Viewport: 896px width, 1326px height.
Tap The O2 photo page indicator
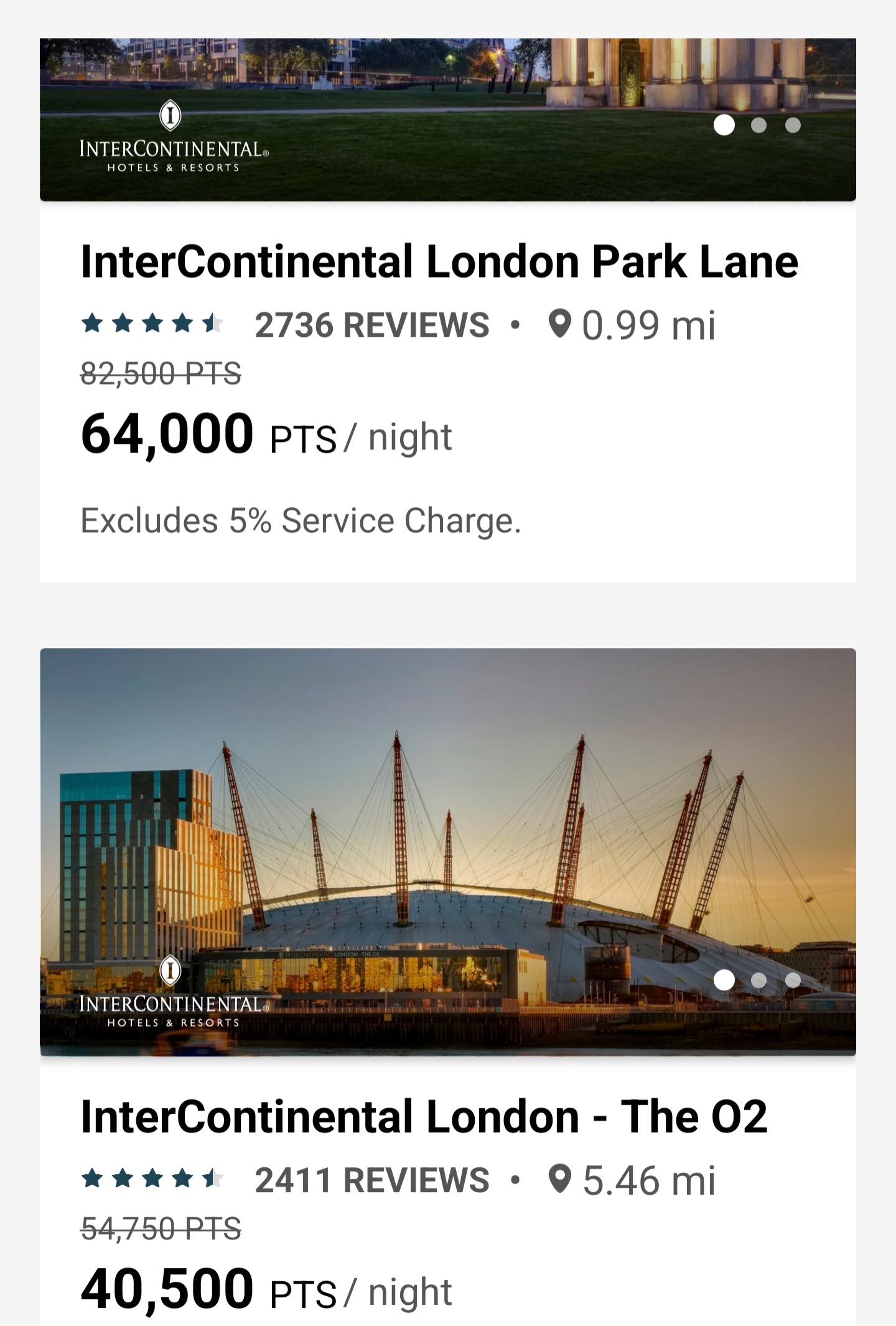click(x=758, y=980)
